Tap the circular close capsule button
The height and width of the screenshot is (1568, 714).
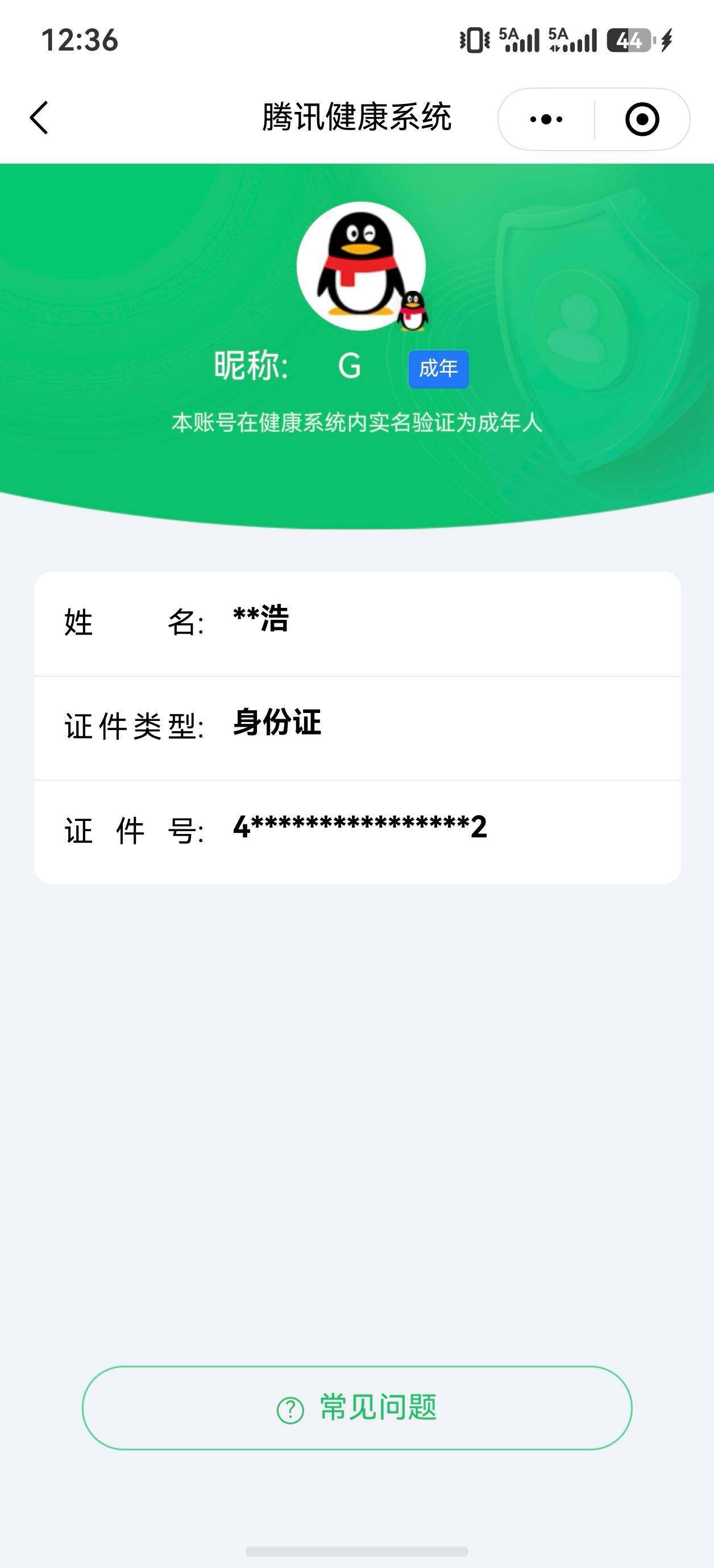[644, 119]
